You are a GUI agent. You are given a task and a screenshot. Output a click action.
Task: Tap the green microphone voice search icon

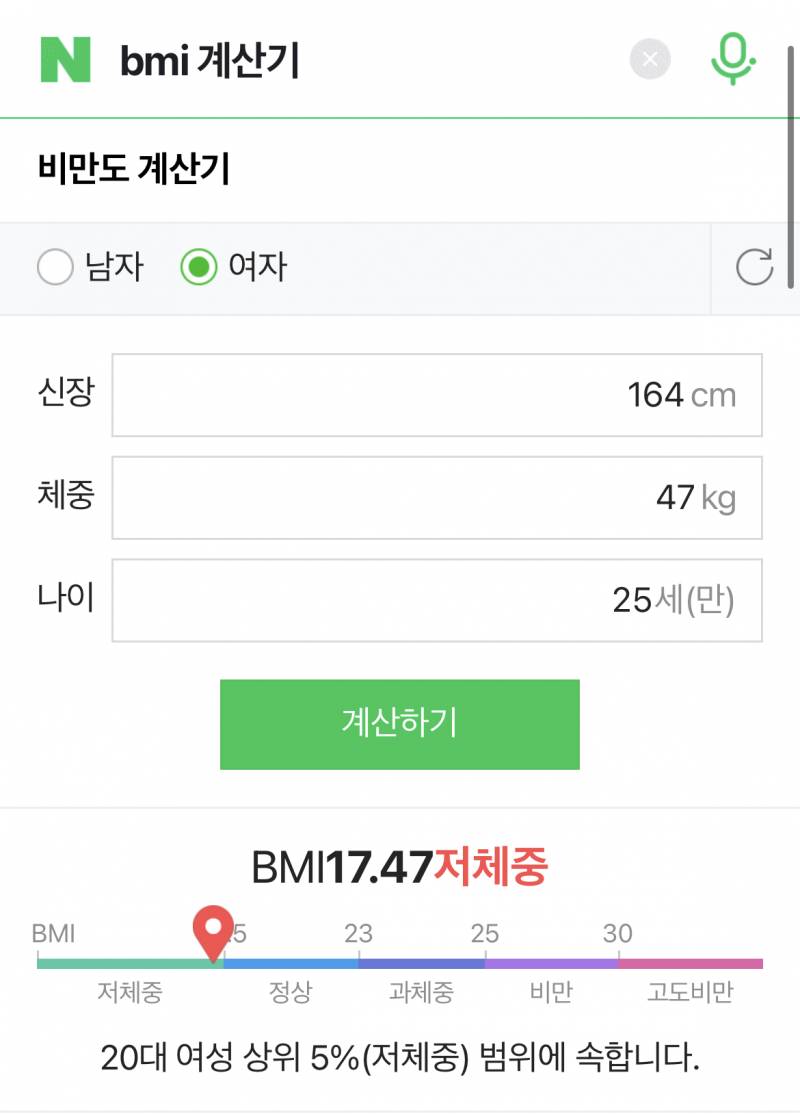pos(734,59)
